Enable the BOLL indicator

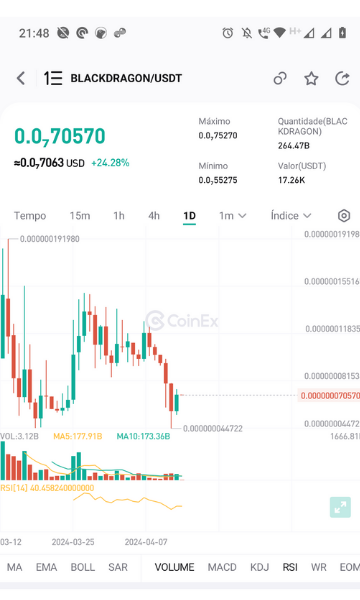pos(83,567)
